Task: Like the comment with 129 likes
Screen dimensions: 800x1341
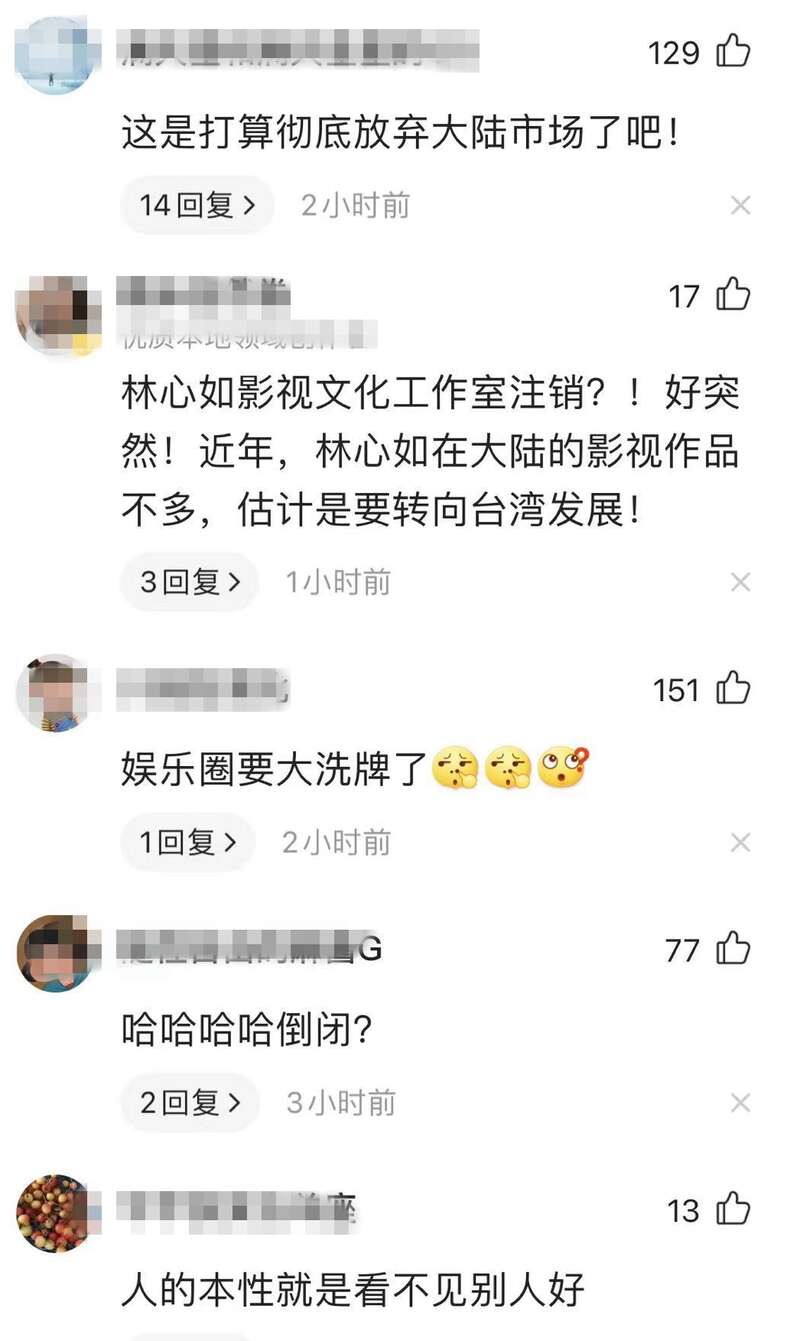Action: (x=733, y=51)
